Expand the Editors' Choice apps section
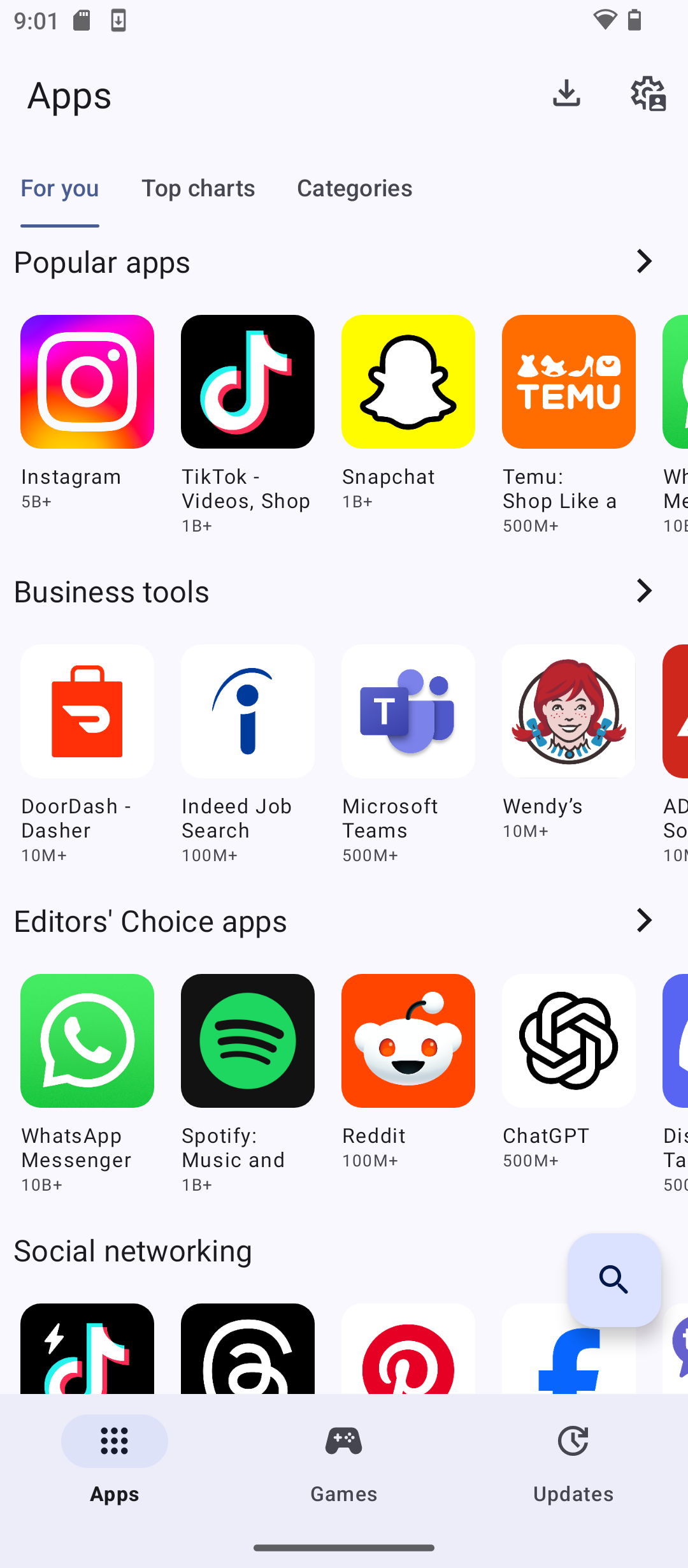This screenshot has width=688, height=1568. point(644,921)
